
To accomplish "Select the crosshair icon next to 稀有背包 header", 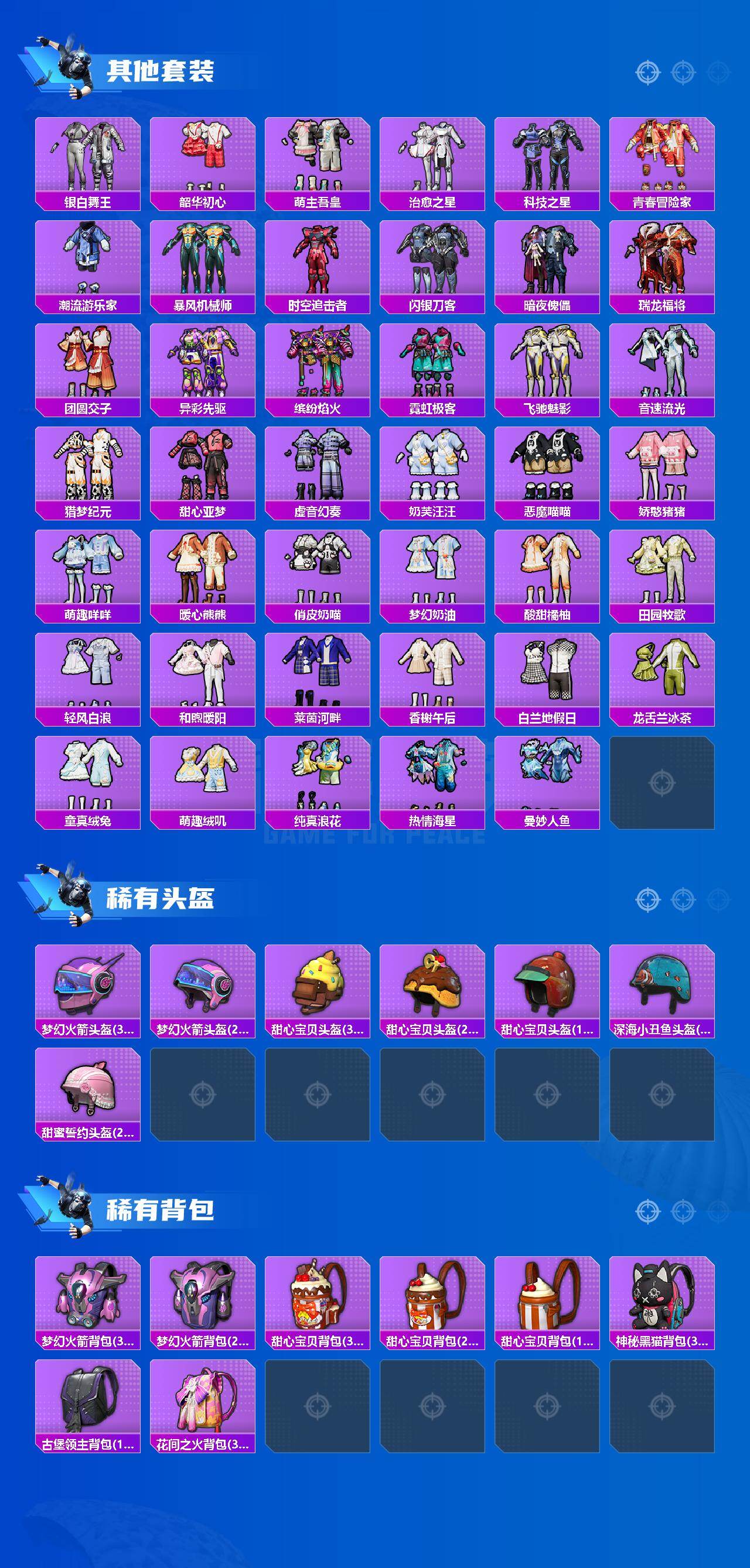I will point(646,1212).
